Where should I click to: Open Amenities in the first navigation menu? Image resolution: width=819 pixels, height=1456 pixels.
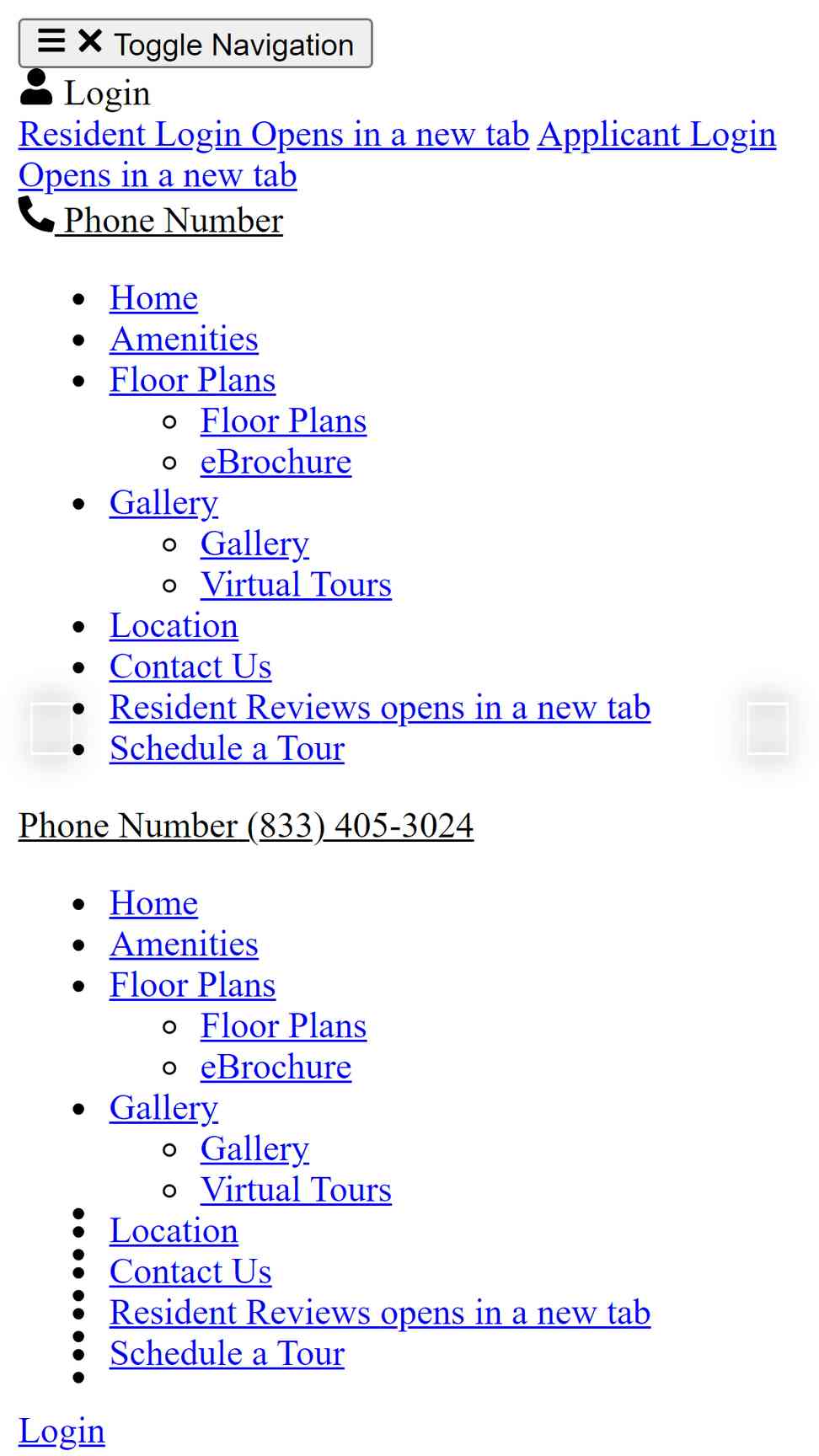tap(184, 339)
